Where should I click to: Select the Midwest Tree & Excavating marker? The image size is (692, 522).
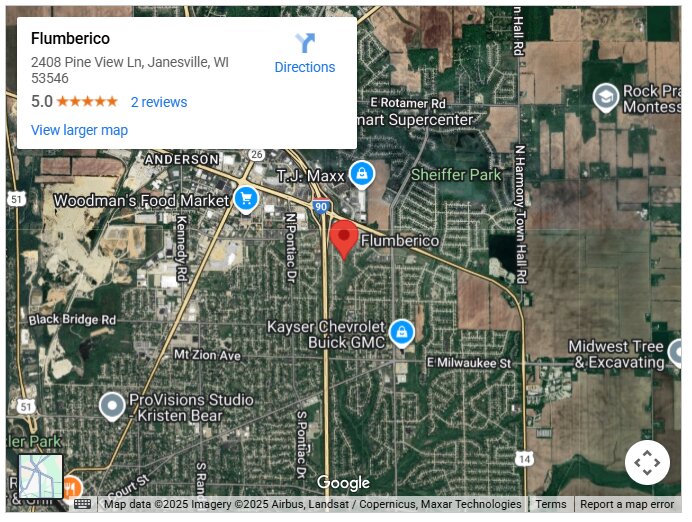[x=677, y=352]
